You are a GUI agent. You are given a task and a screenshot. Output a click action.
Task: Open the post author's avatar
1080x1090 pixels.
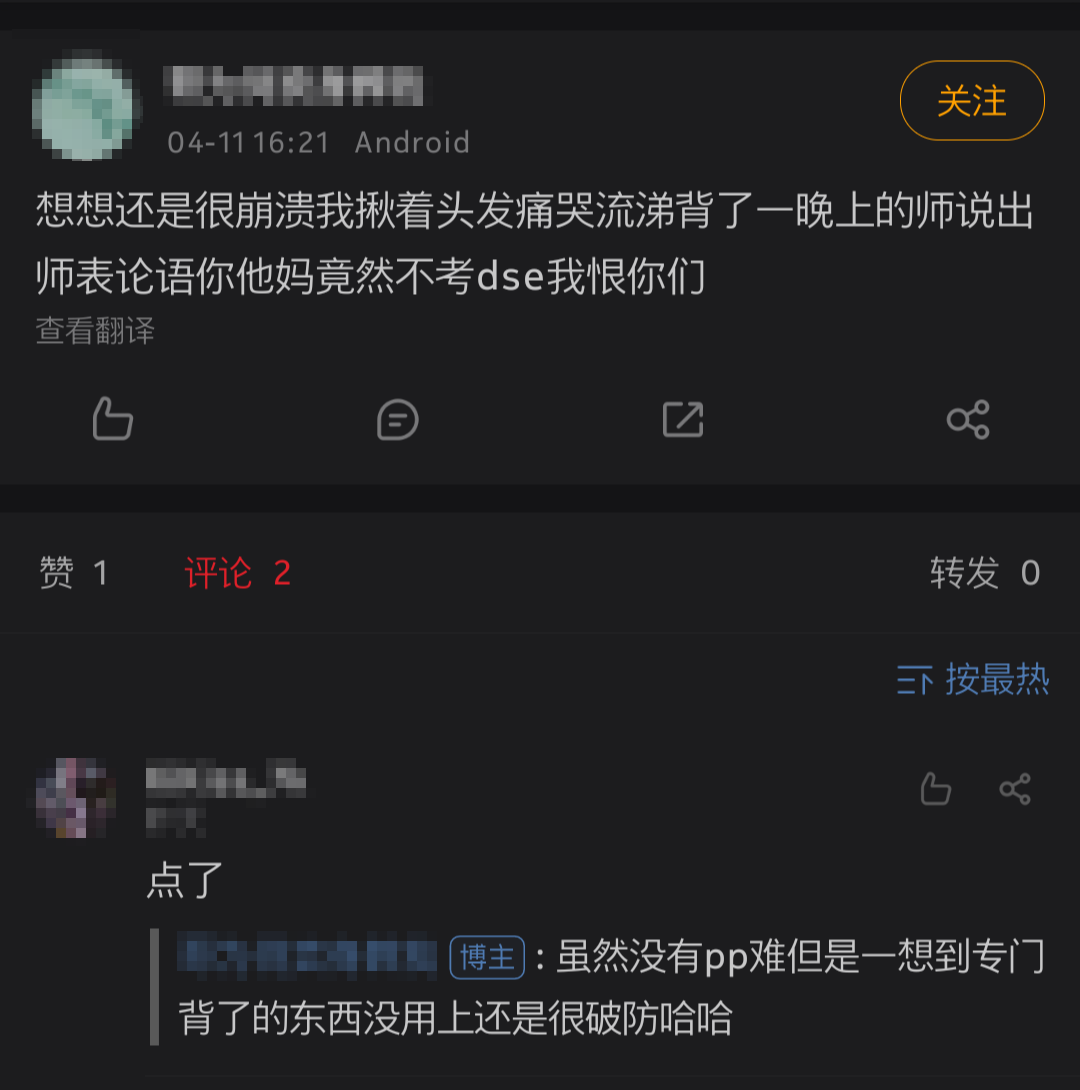84,109
